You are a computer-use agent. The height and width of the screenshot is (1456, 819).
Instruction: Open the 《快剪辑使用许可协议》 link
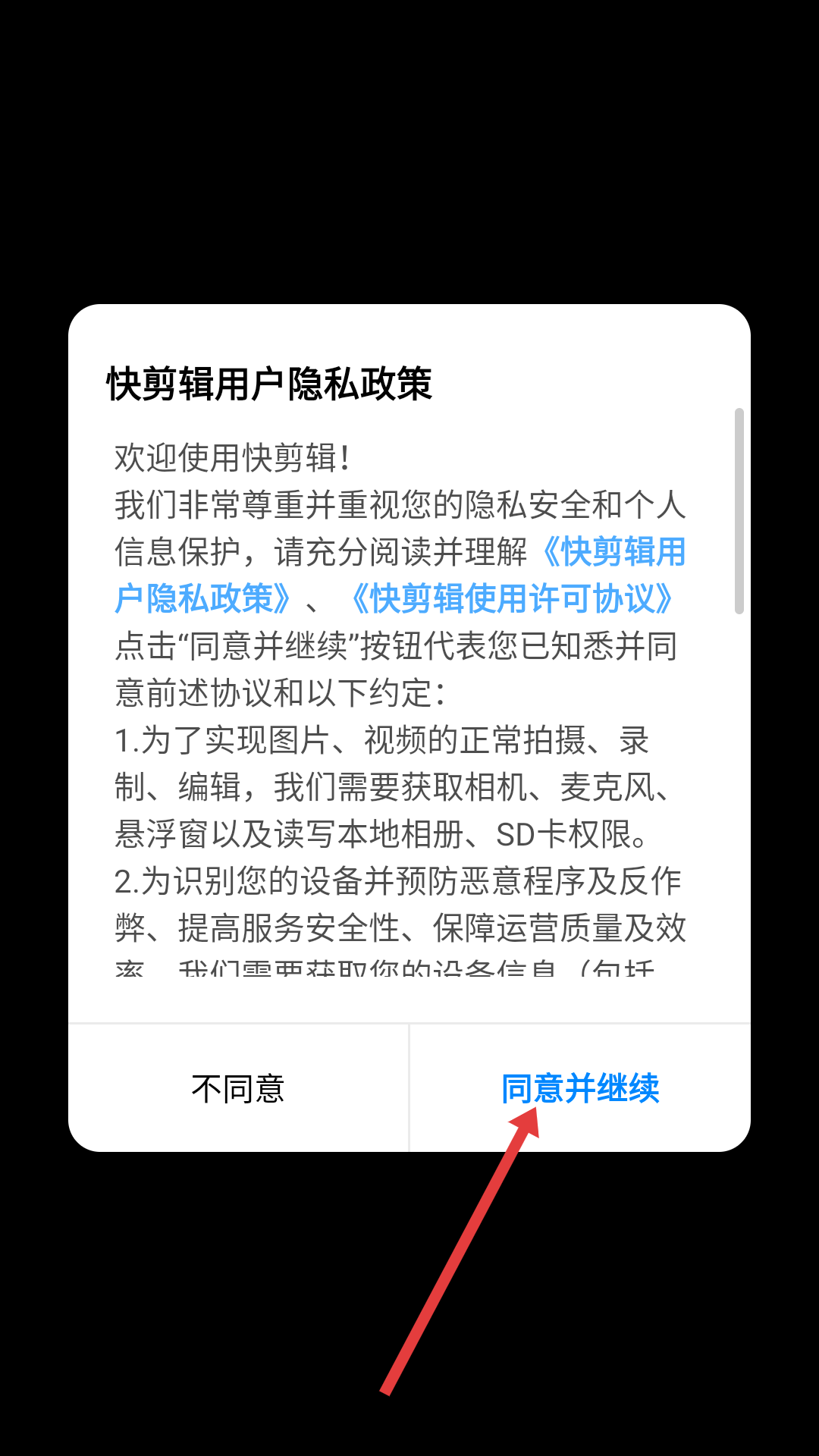(512, 599)
